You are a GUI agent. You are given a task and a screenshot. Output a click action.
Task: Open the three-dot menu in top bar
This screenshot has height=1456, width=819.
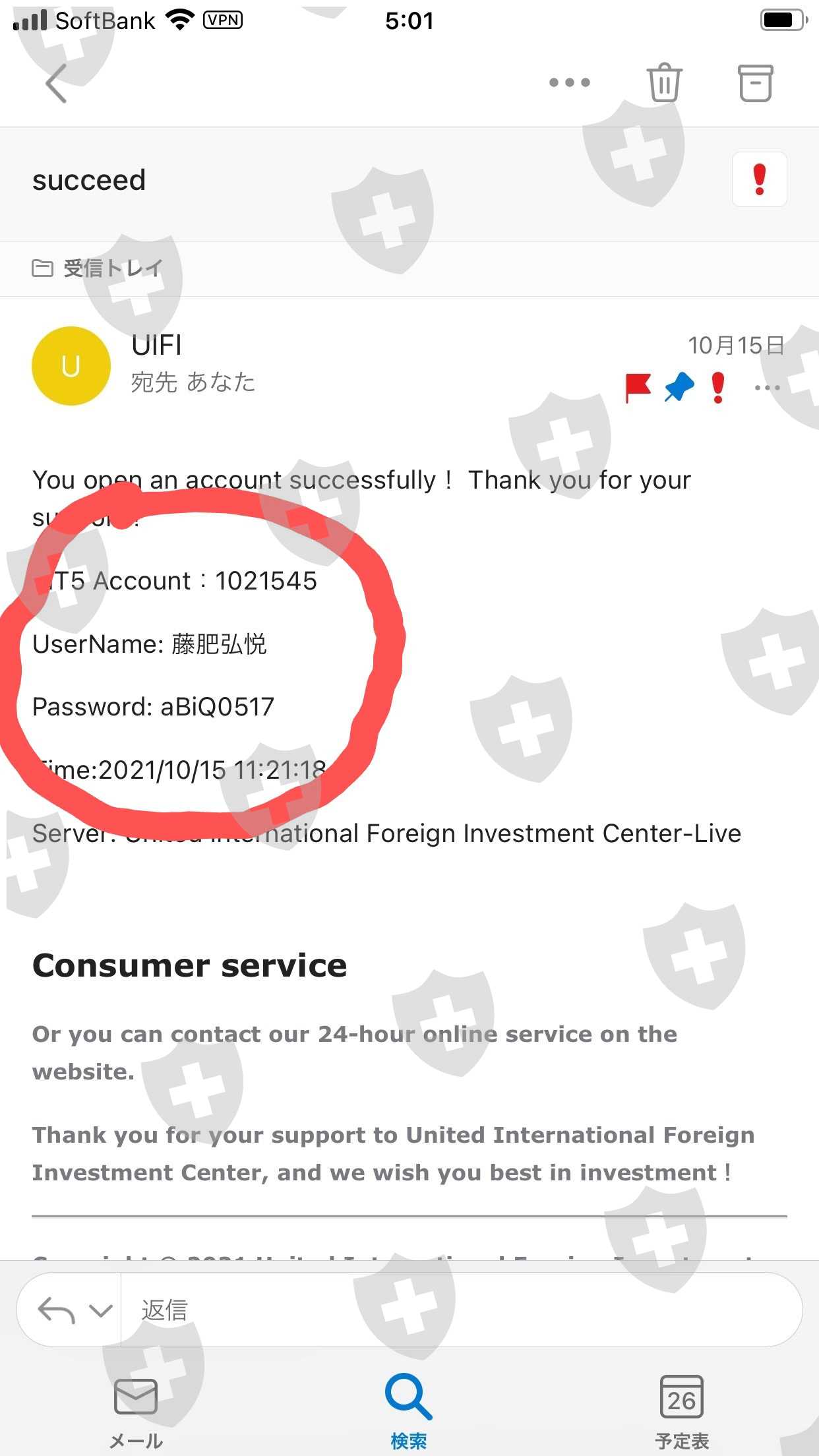click(570, 82)
